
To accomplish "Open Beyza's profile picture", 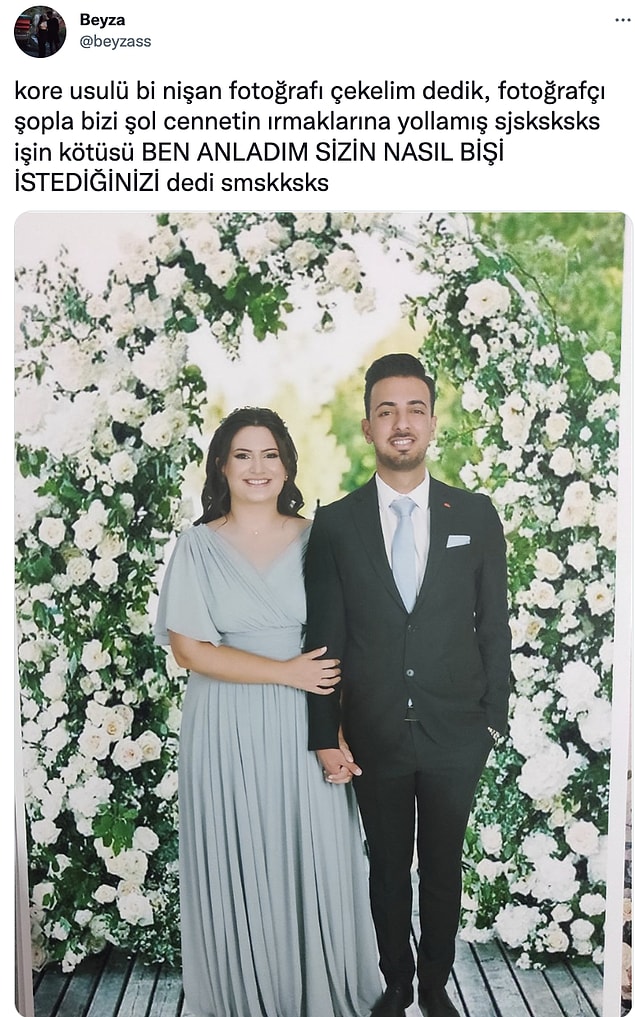I will pos(40,31).
